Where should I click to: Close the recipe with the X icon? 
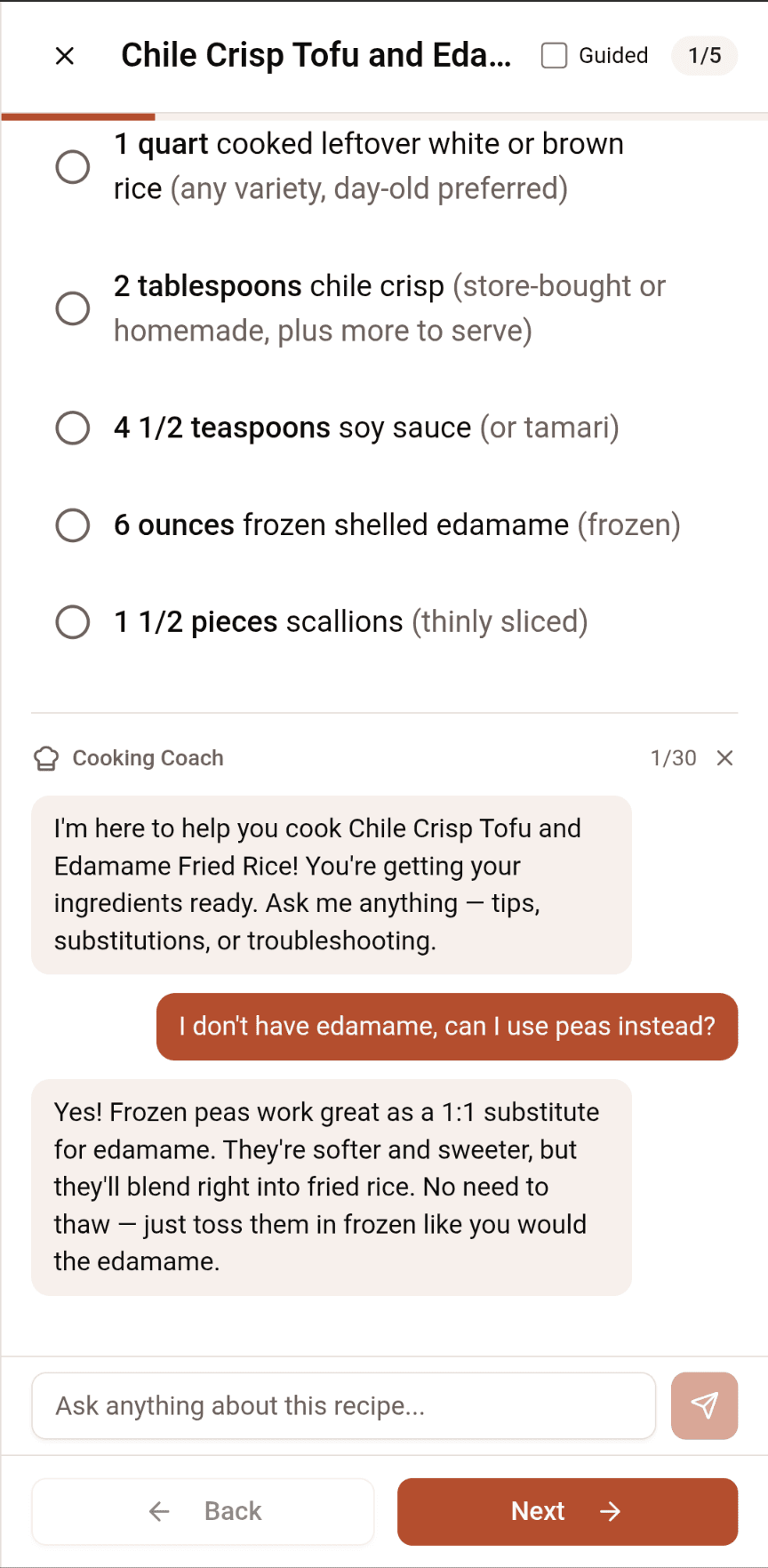coord(64,55)
